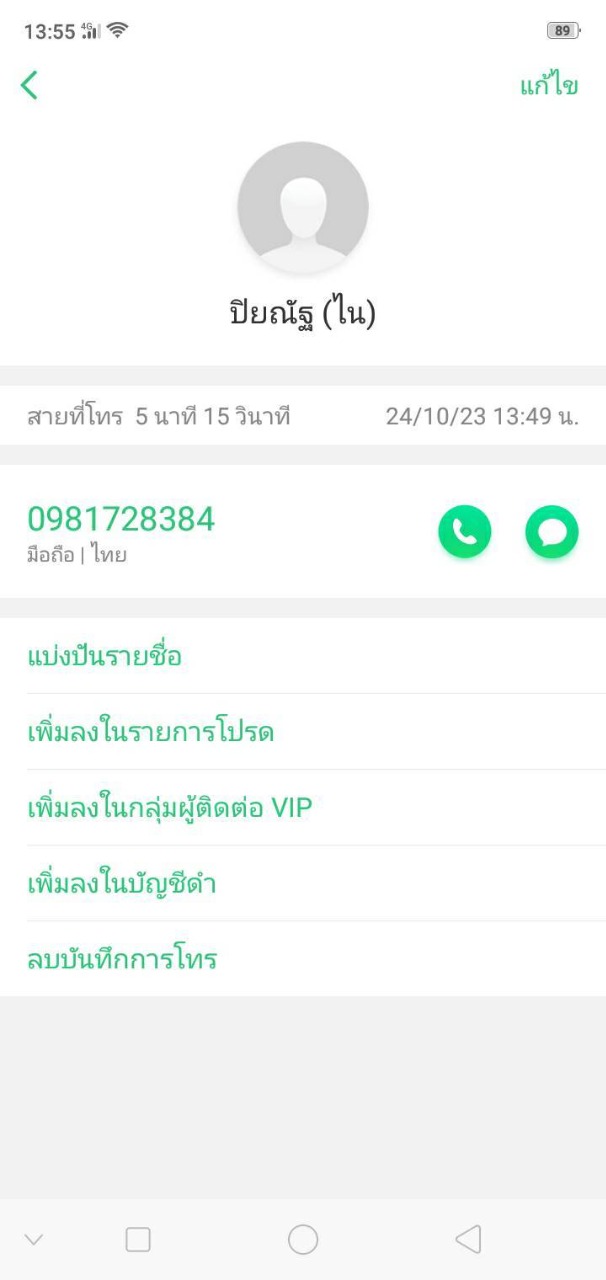
Task: Open recent apps from navigation bar
Action: tap(138, 1240)
